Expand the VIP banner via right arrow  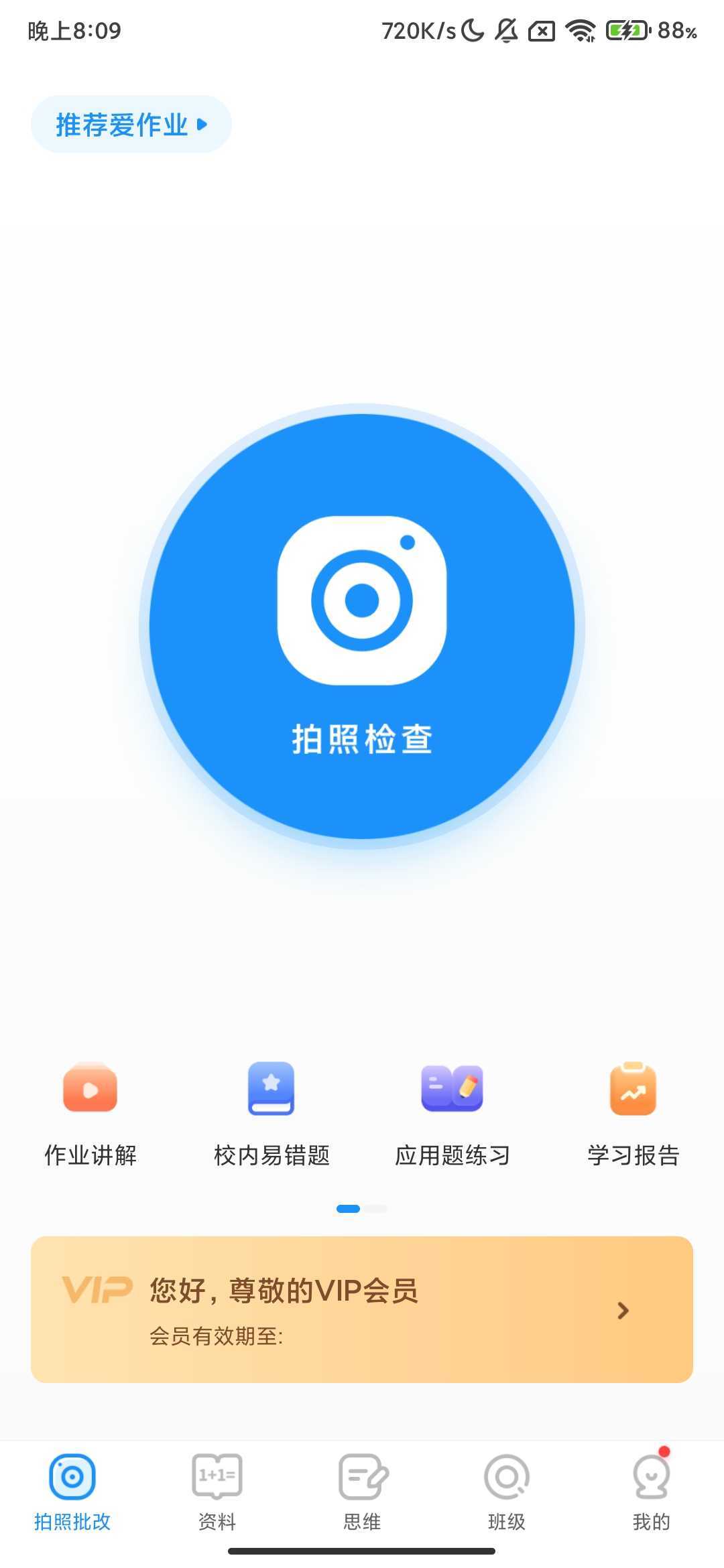pos(623,1310)
